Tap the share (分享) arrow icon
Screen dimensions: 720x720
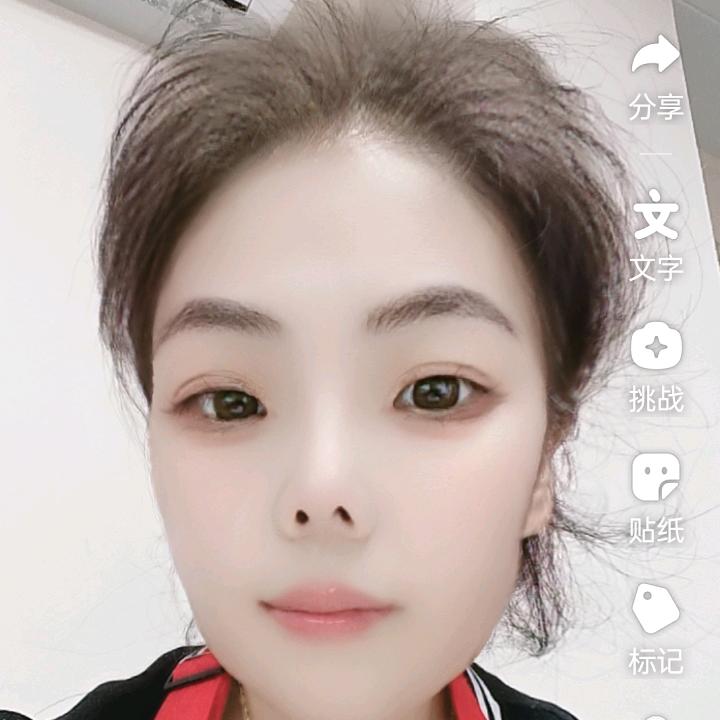[656, 57]
